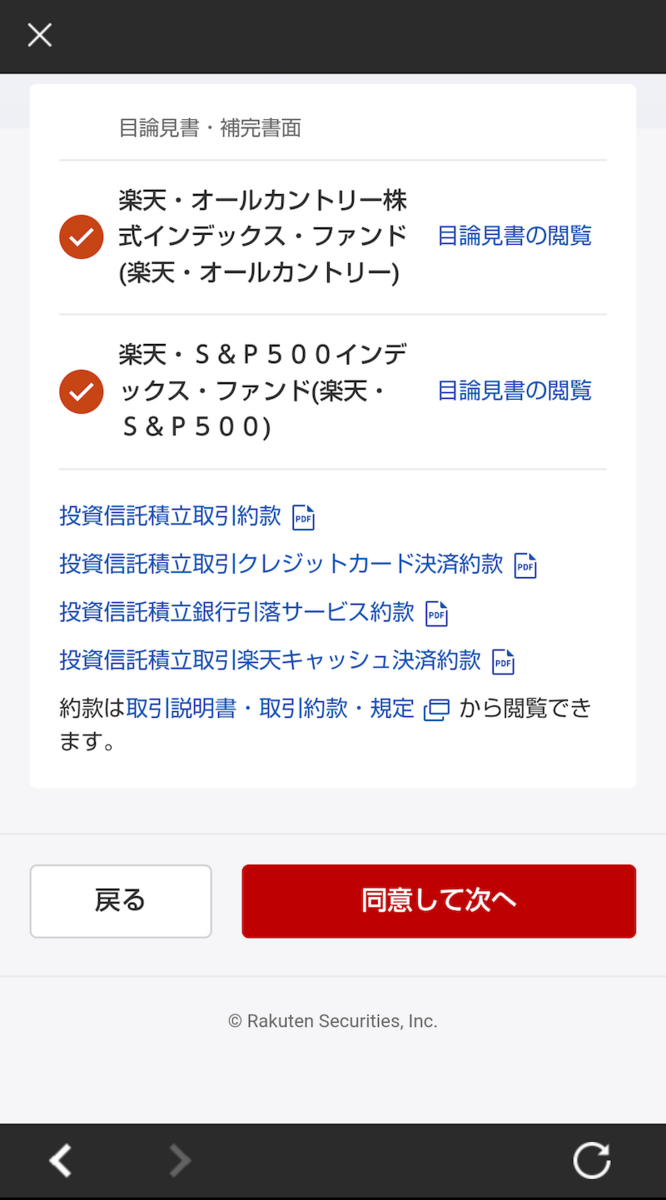
Task: Go back with the browser back arrow
Action: [61, 1161]
